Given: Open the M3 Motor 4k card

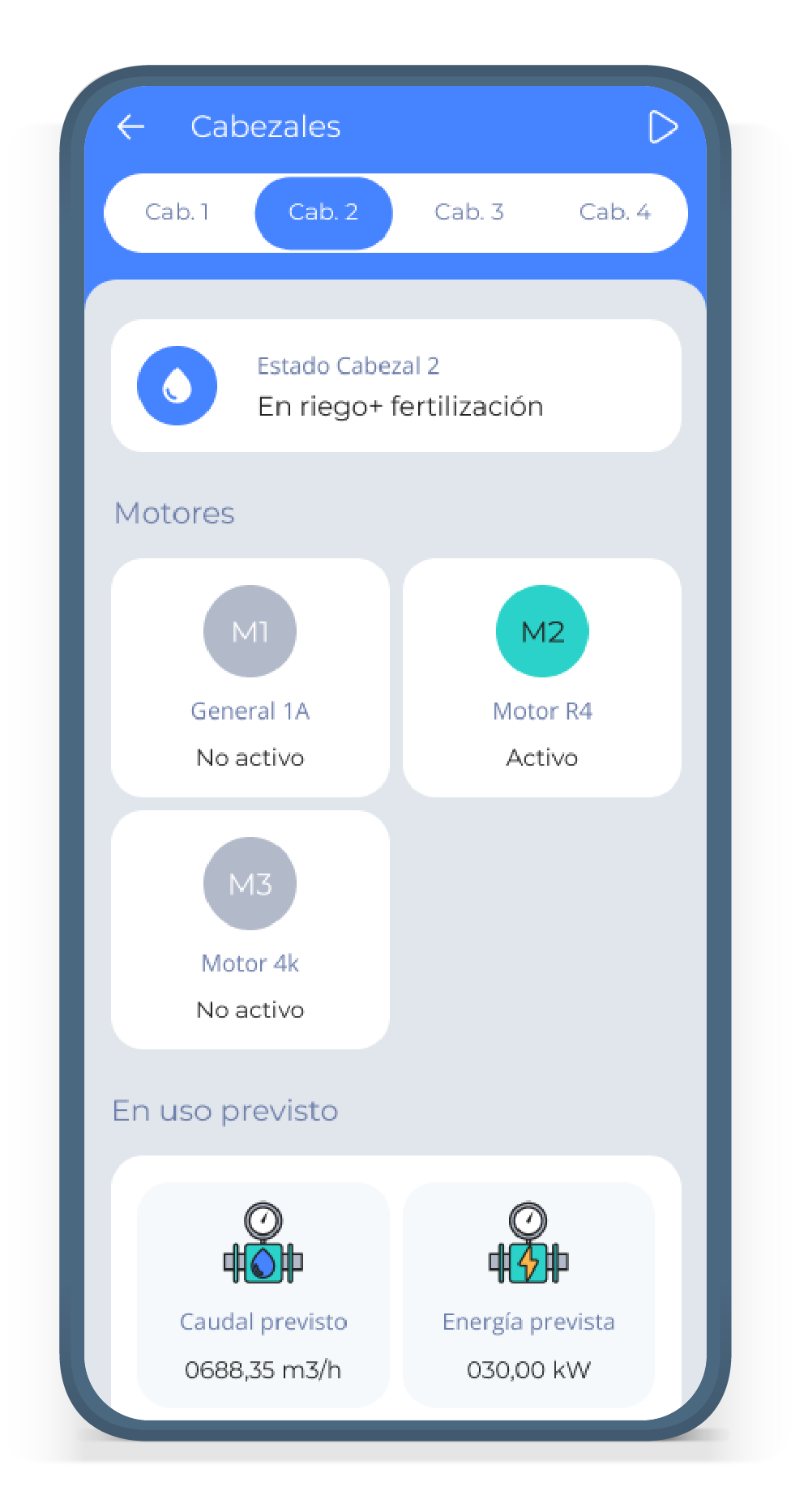Looking at the screenshot, I should [x=250, y=929].
